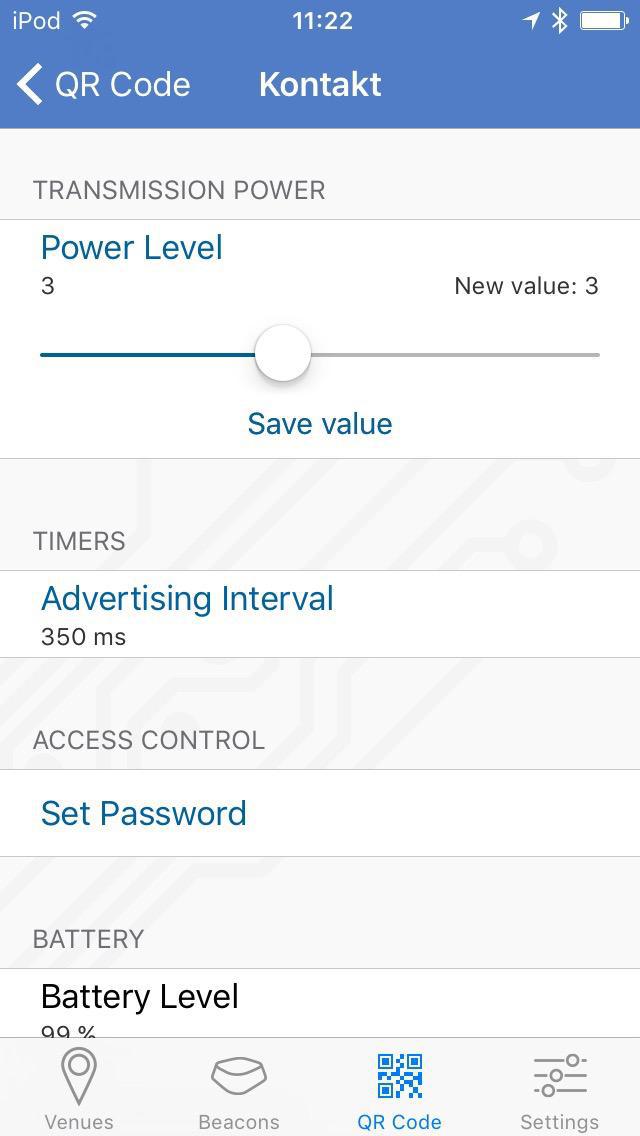Select the QR Code tab

pyautogui.click(x=399, y=1089)
